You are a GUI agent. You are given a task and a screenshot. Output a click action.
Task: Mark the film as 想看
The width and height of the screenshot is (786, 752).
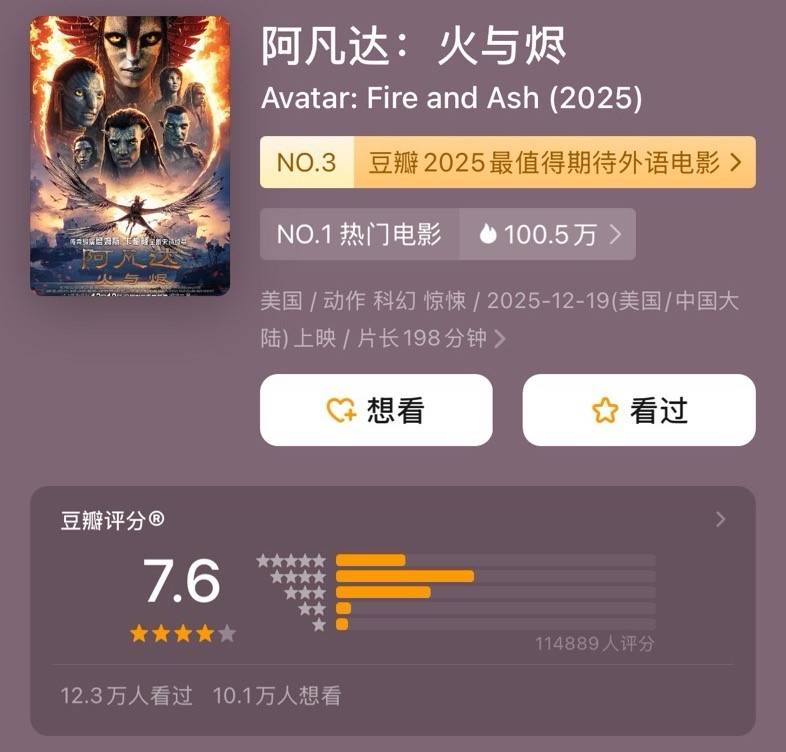(376, 410)
